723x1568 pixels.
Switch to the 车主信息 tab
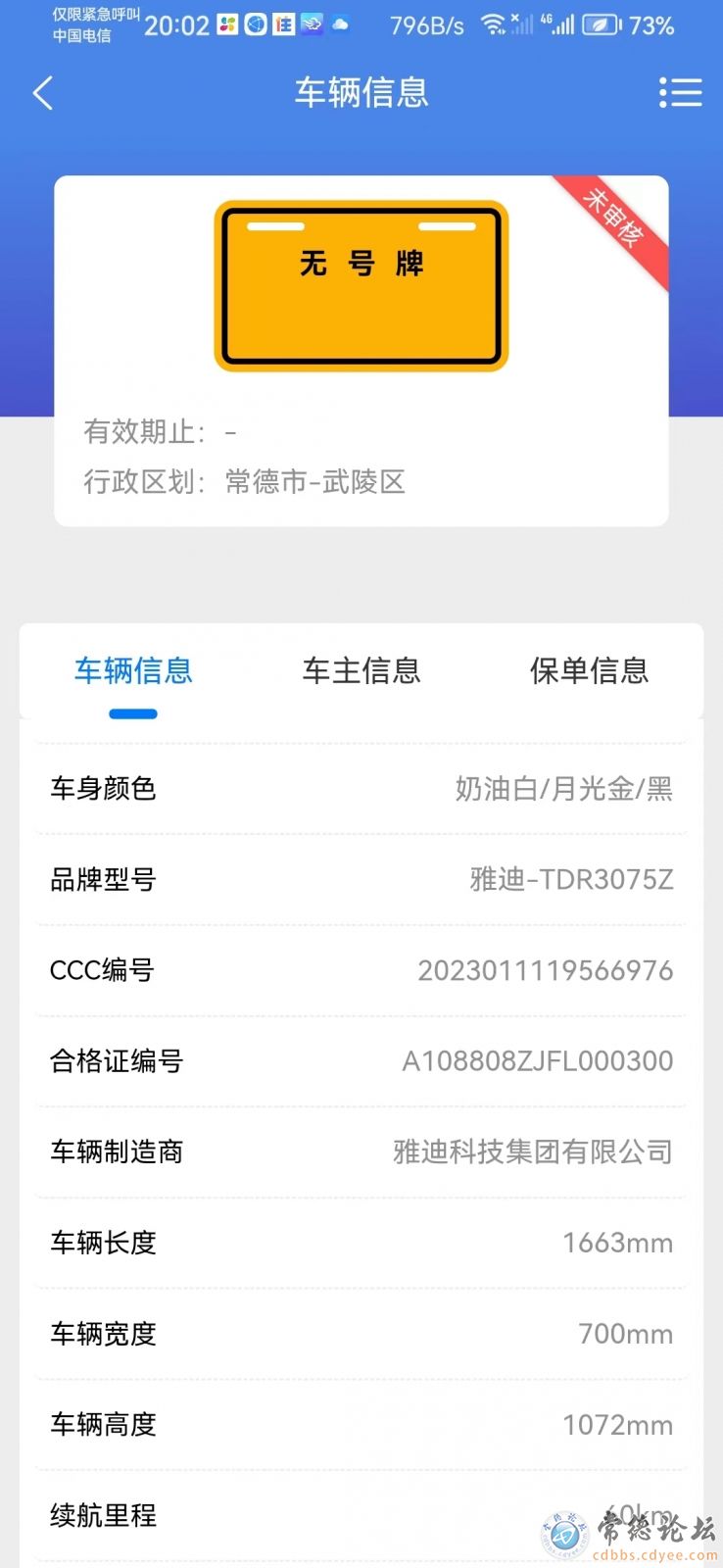(x=361, y=670)
